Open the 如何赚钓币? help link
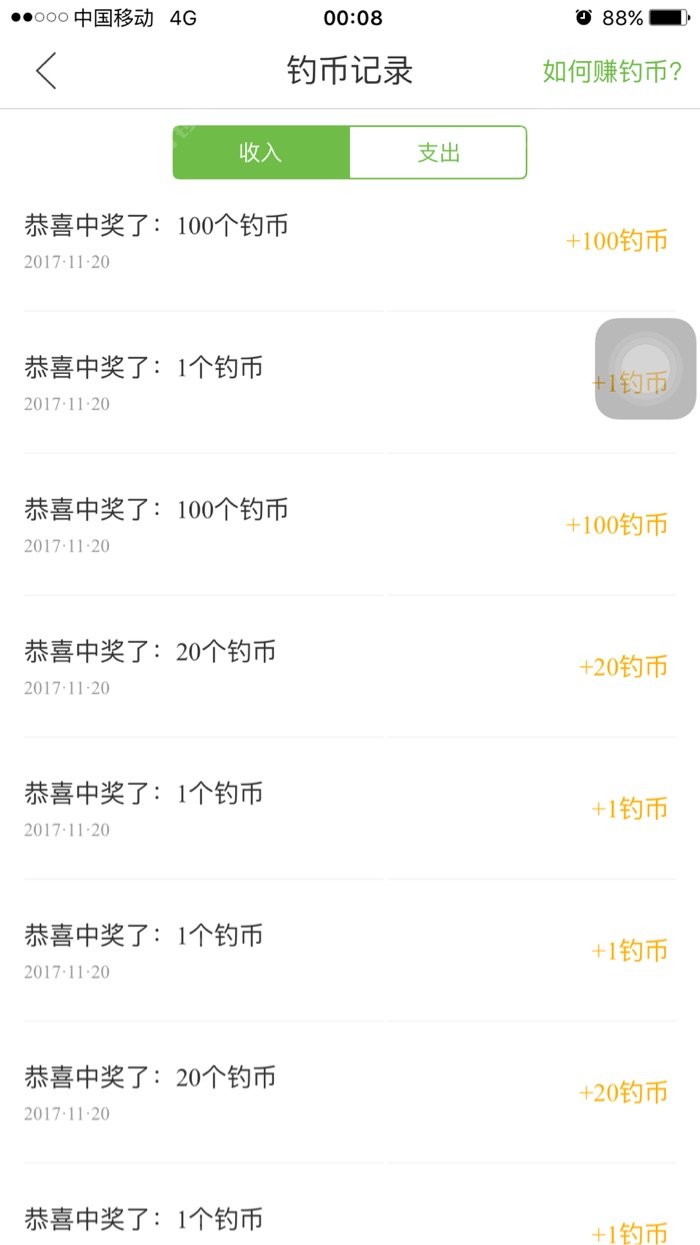Image resolution: width=700 pixels, height=1245 pixels. [611, 72]
